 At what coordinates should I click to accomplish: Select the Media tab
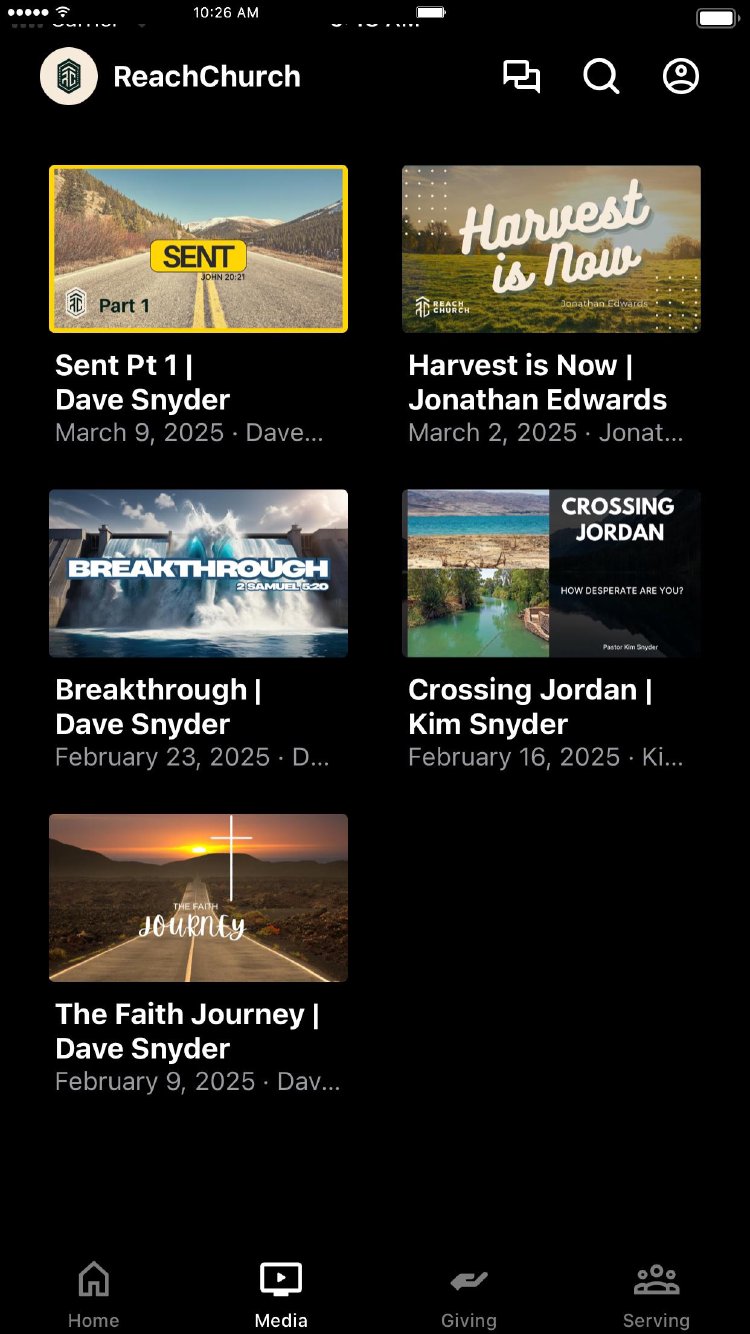point(281,1293)
